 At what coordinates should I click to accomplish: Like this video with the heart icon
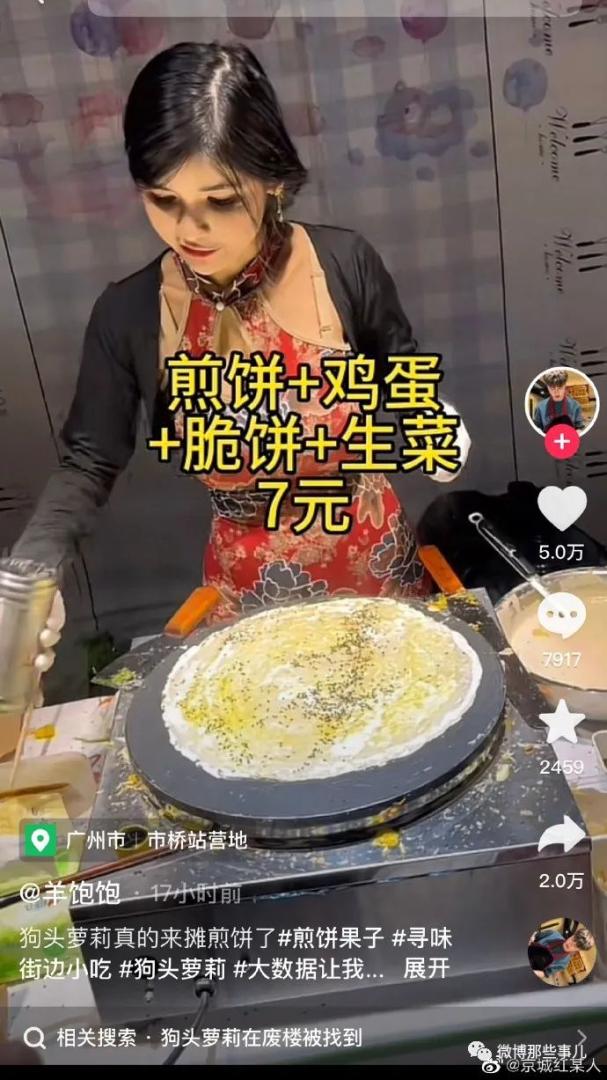coord(561,508)
